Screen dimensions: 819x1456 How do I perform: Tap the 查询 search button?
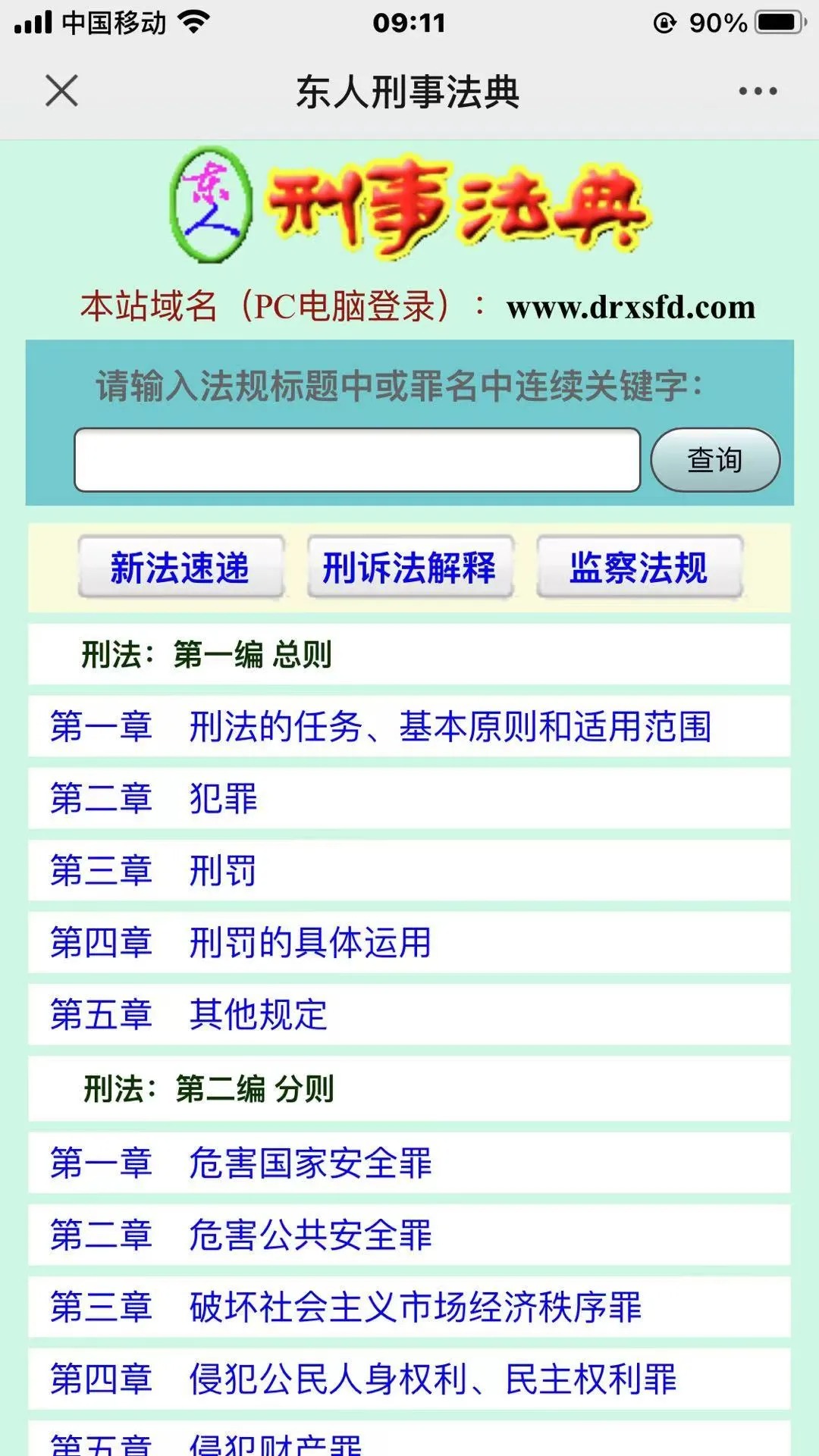pyautogui.click(x=714, y=460)
